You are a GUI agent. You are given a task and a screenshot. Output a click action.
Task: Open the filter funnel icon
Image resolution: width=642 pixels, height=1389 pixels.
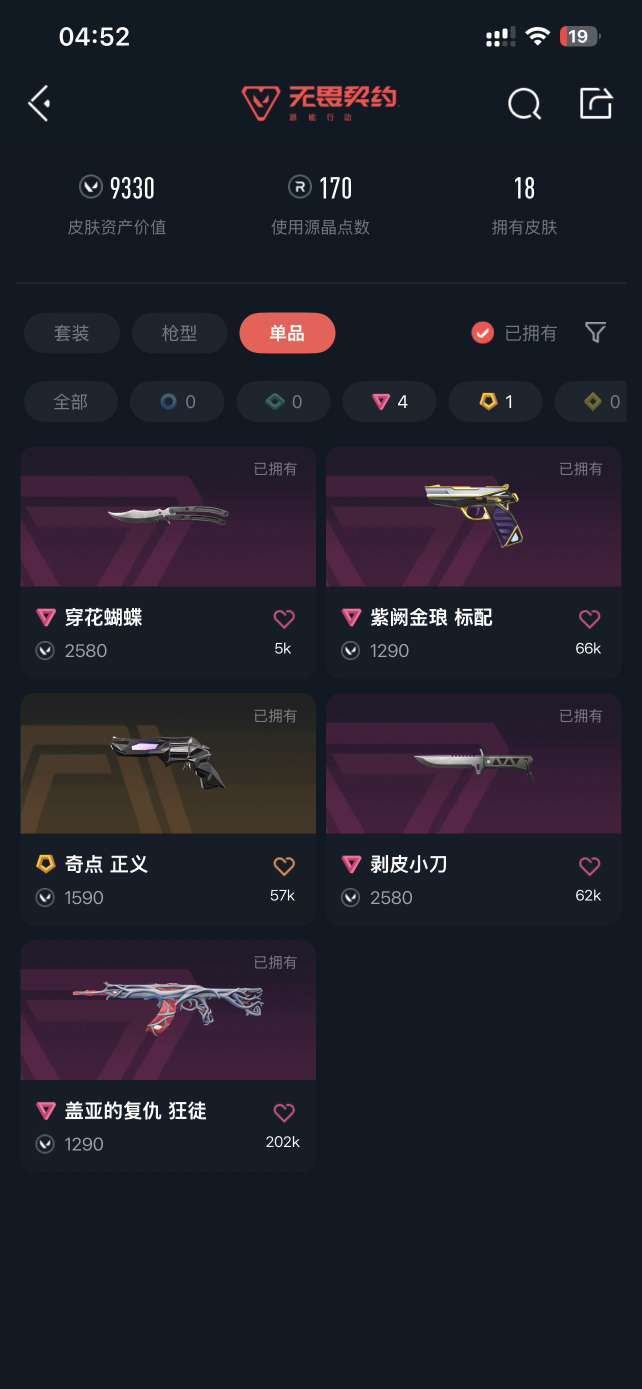(x=596, y=333)
